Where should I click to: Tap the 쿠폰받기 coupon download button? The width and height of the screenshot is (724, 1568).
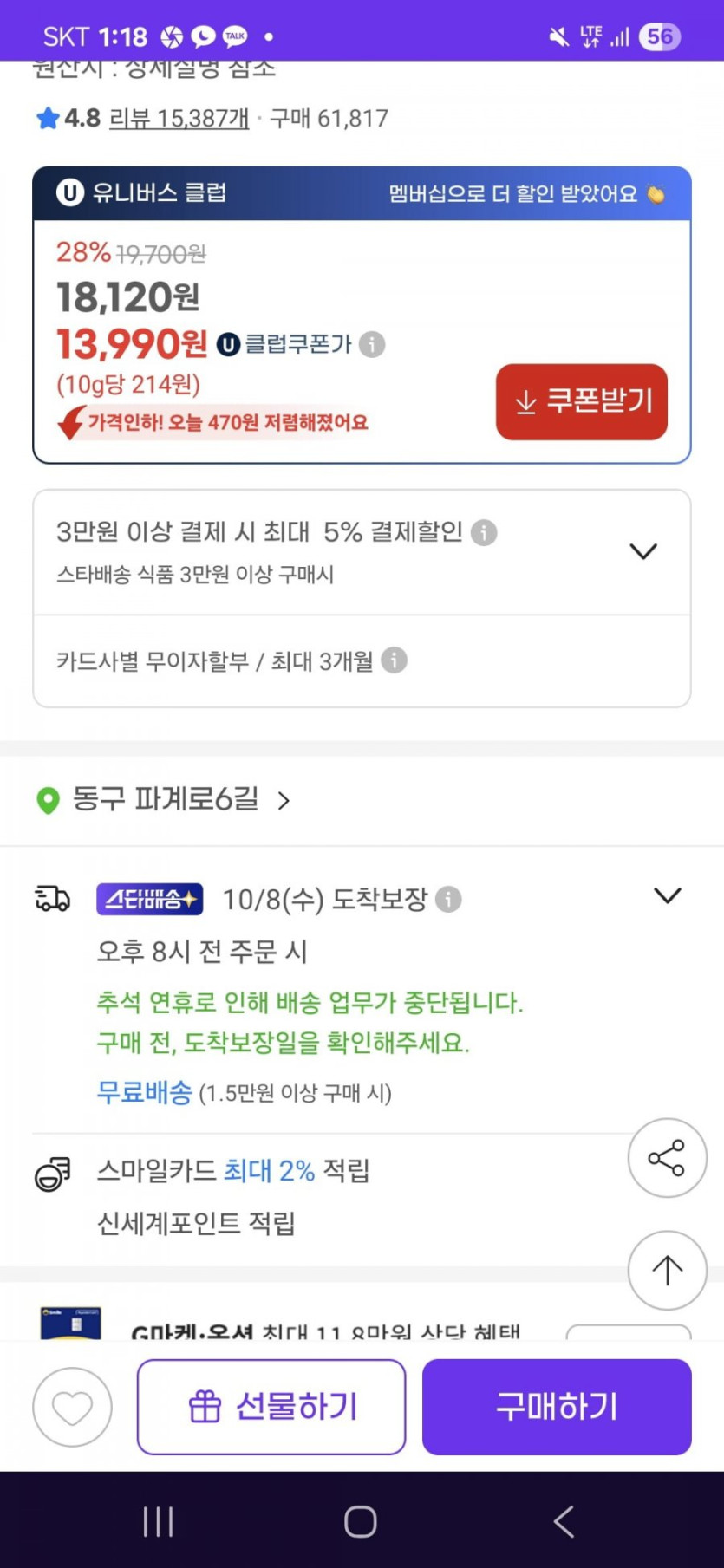coord(582,402)
